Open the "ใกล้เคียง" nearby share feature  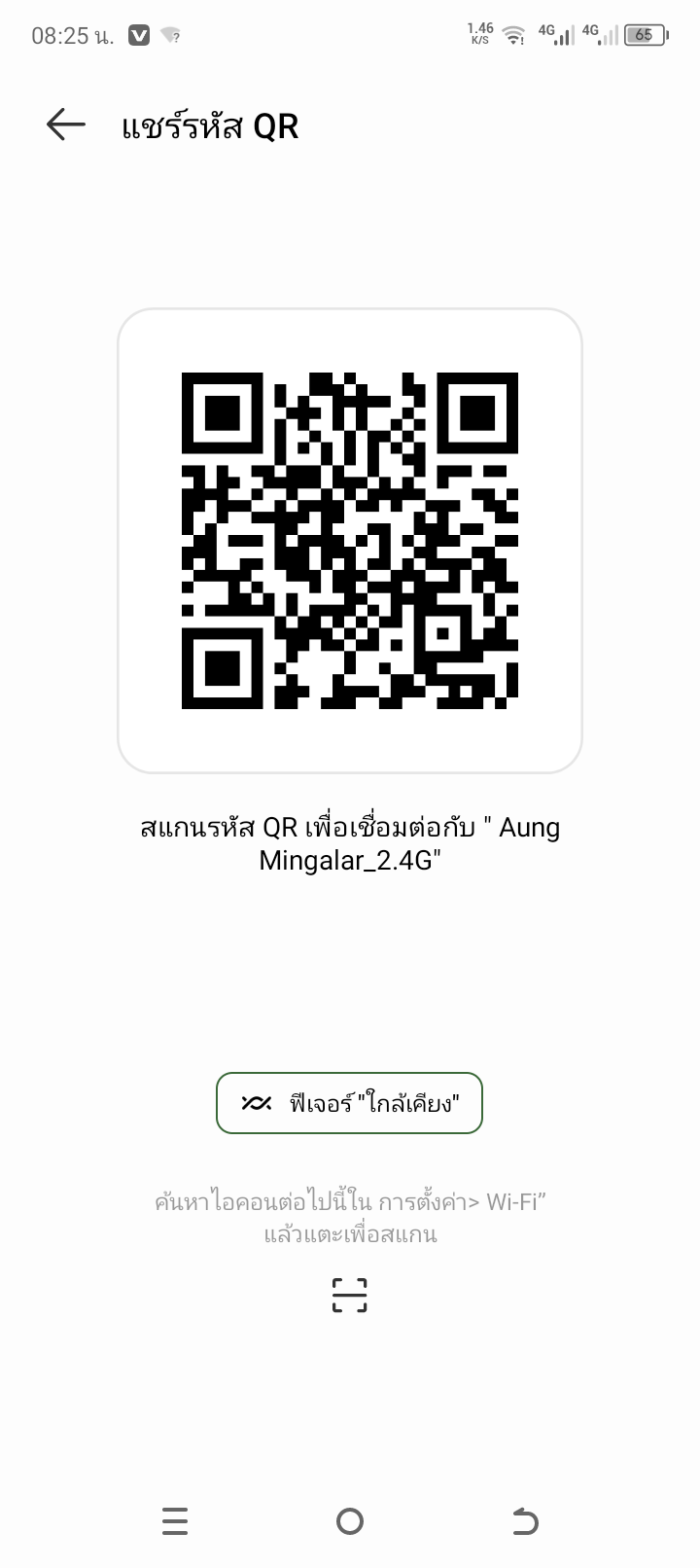click(349, 1103)
